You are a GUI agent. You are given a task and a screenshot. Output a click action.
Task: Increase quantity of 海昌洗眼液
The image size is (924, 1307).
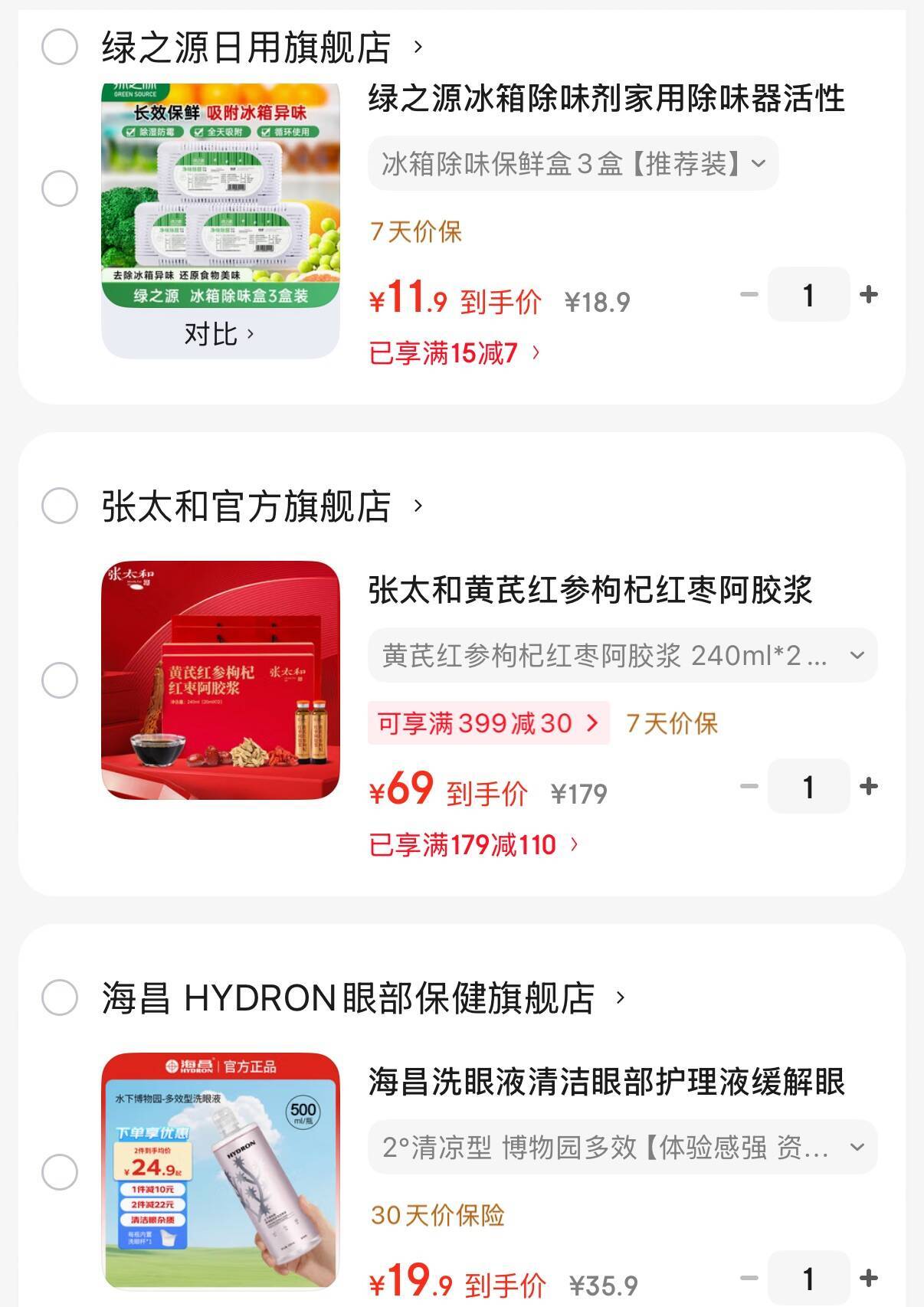coord(868,1278)
